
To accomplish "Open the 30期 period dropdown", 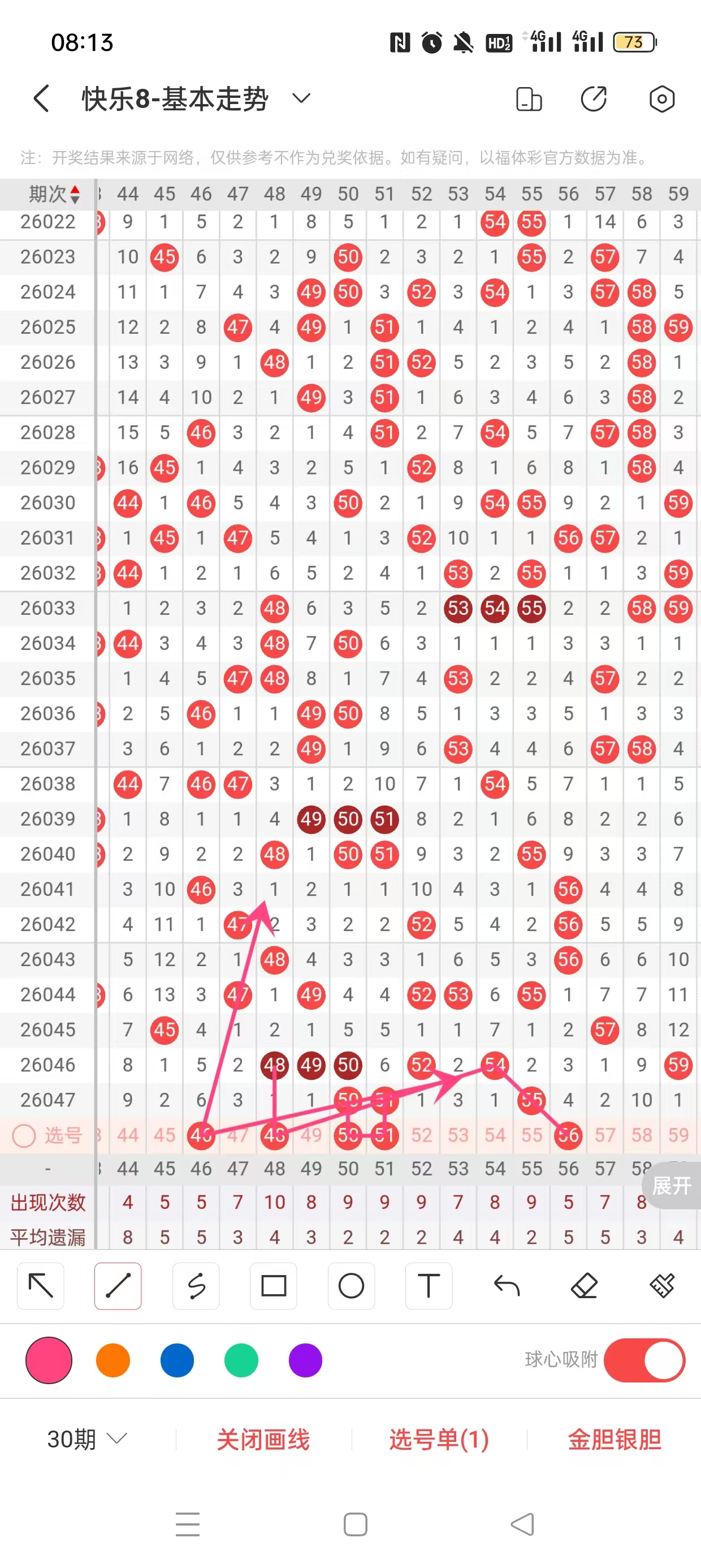I will pyautogui.click(x=87, y=1439).
